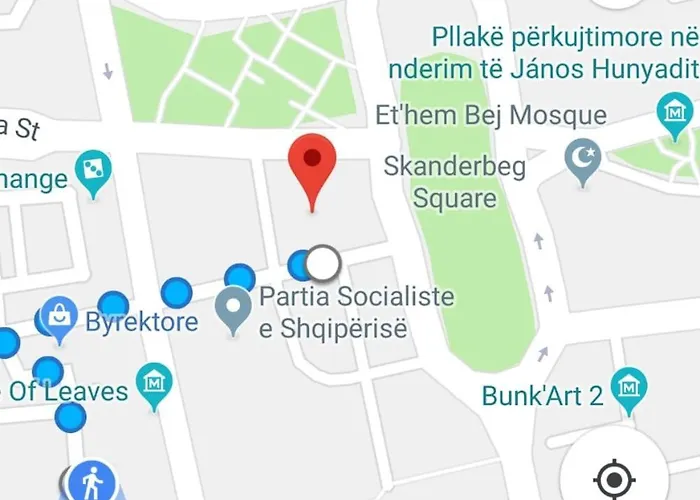Open the Of Leaves museum marker
Image resolution: width=700 pixels, height=500 pixels.
154,384
